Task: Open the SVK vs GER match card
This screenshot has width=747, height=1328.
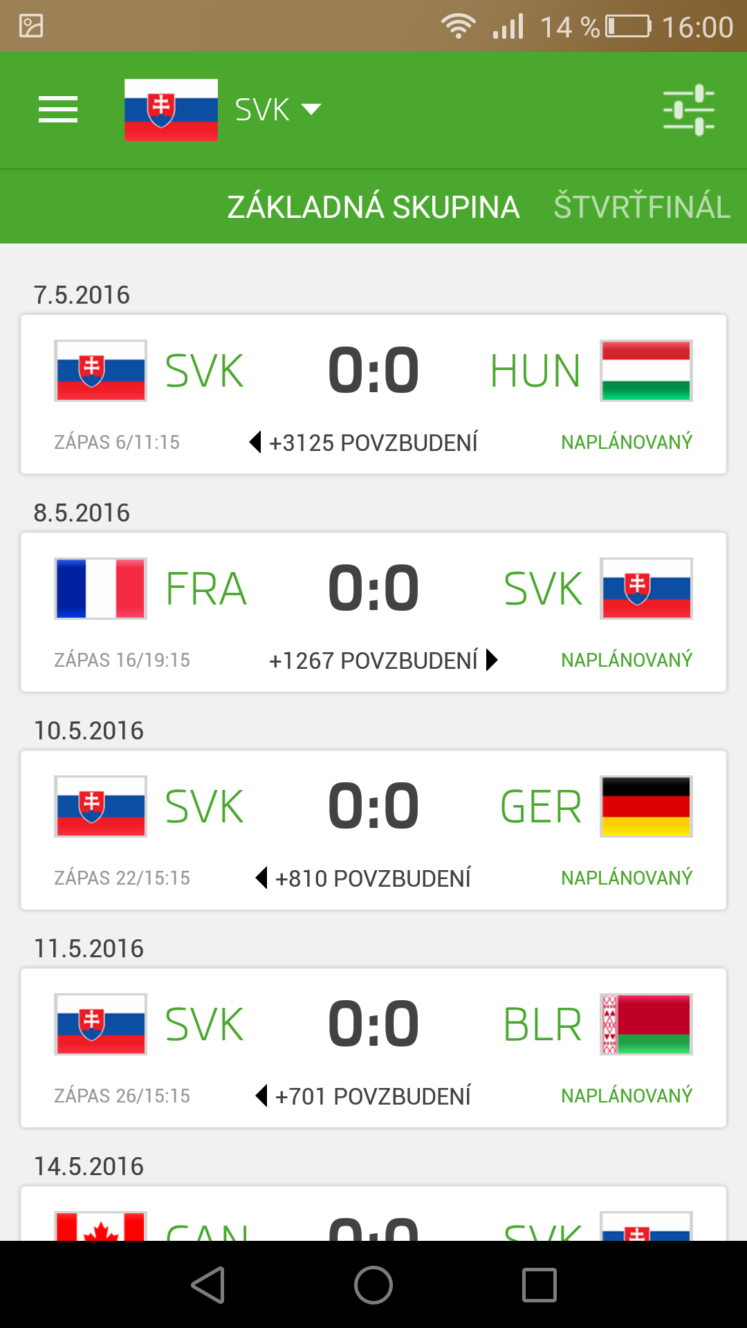Action: [x=373, y=830]
